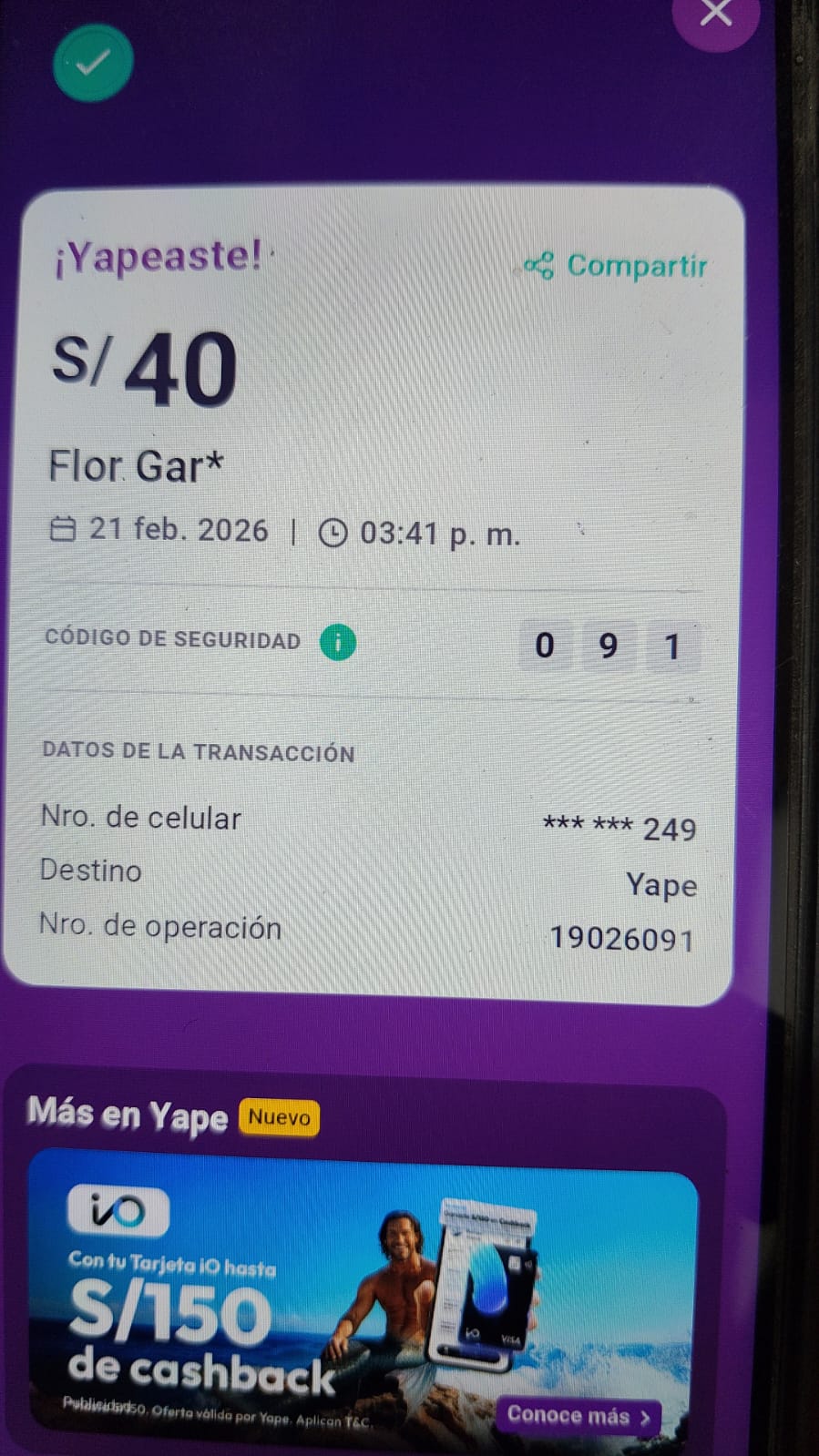Share the S/ 40 payment receipt

(x=616, y=266)
